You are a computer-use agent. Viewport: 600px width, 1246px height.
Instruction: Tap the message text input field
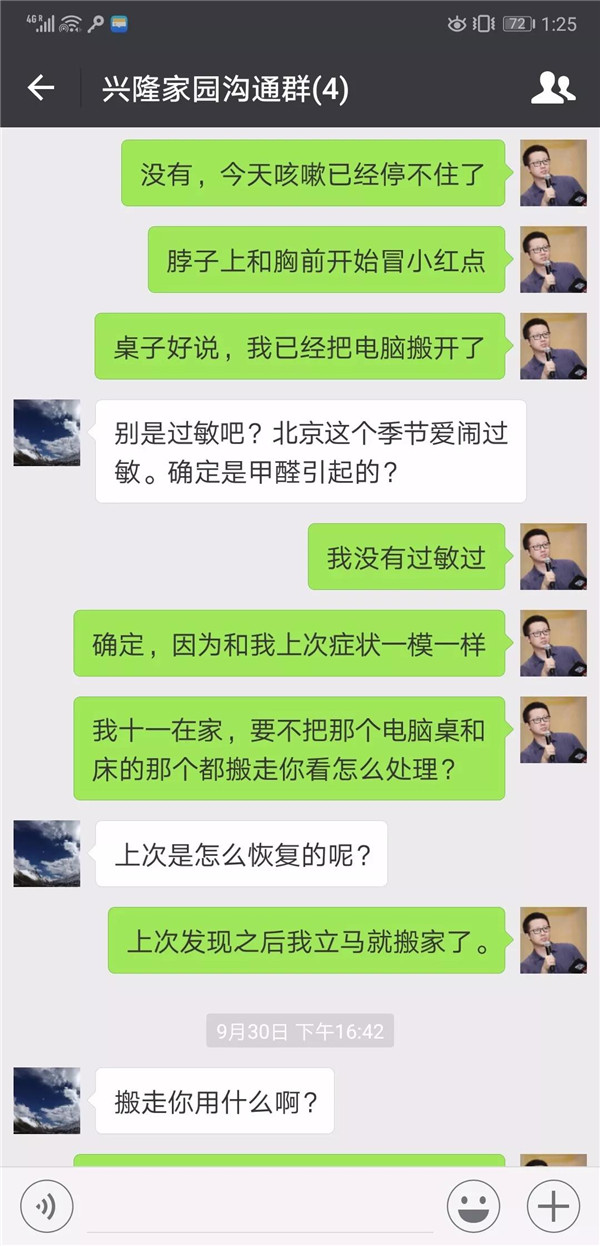260,1208
